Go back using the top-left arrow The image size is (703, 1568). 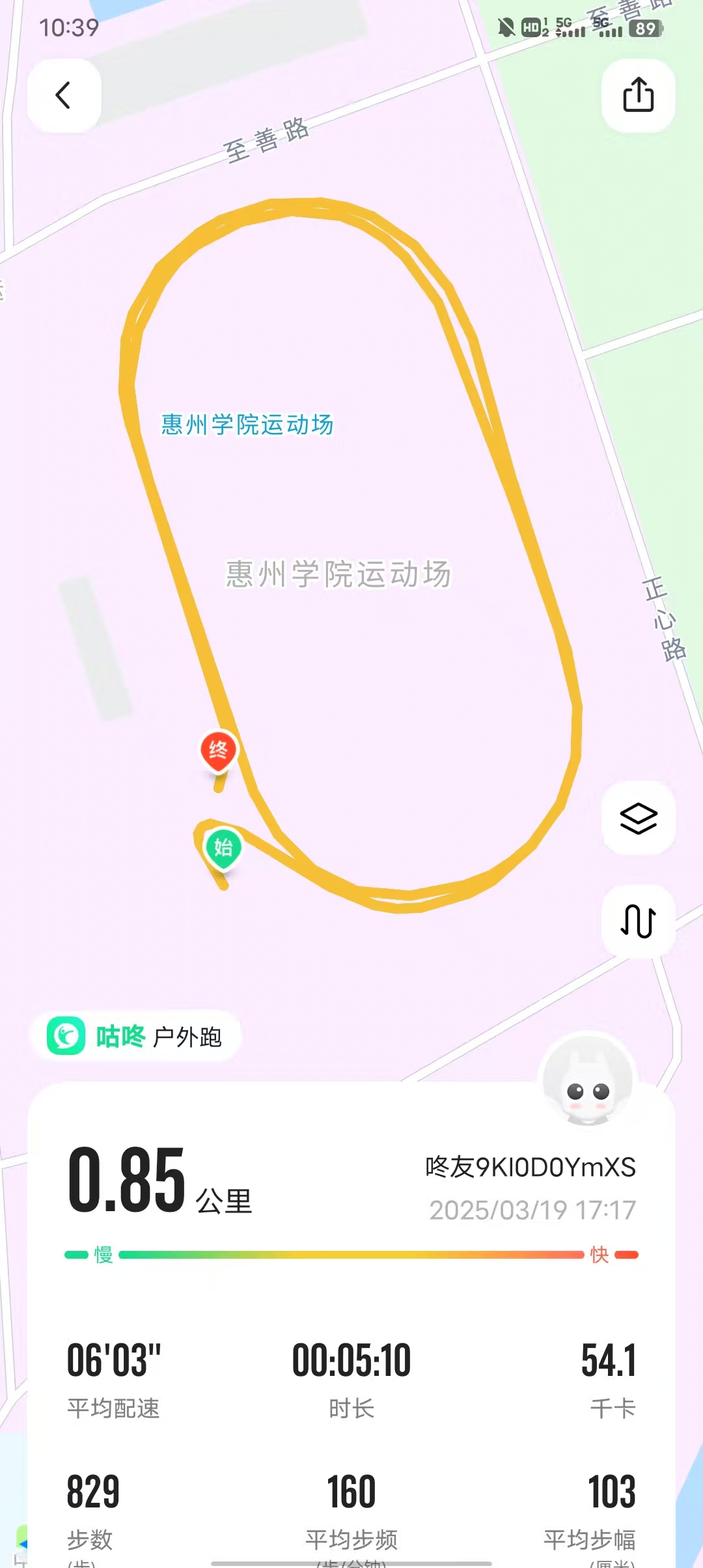pyautogui.click(x=63, y=96)
